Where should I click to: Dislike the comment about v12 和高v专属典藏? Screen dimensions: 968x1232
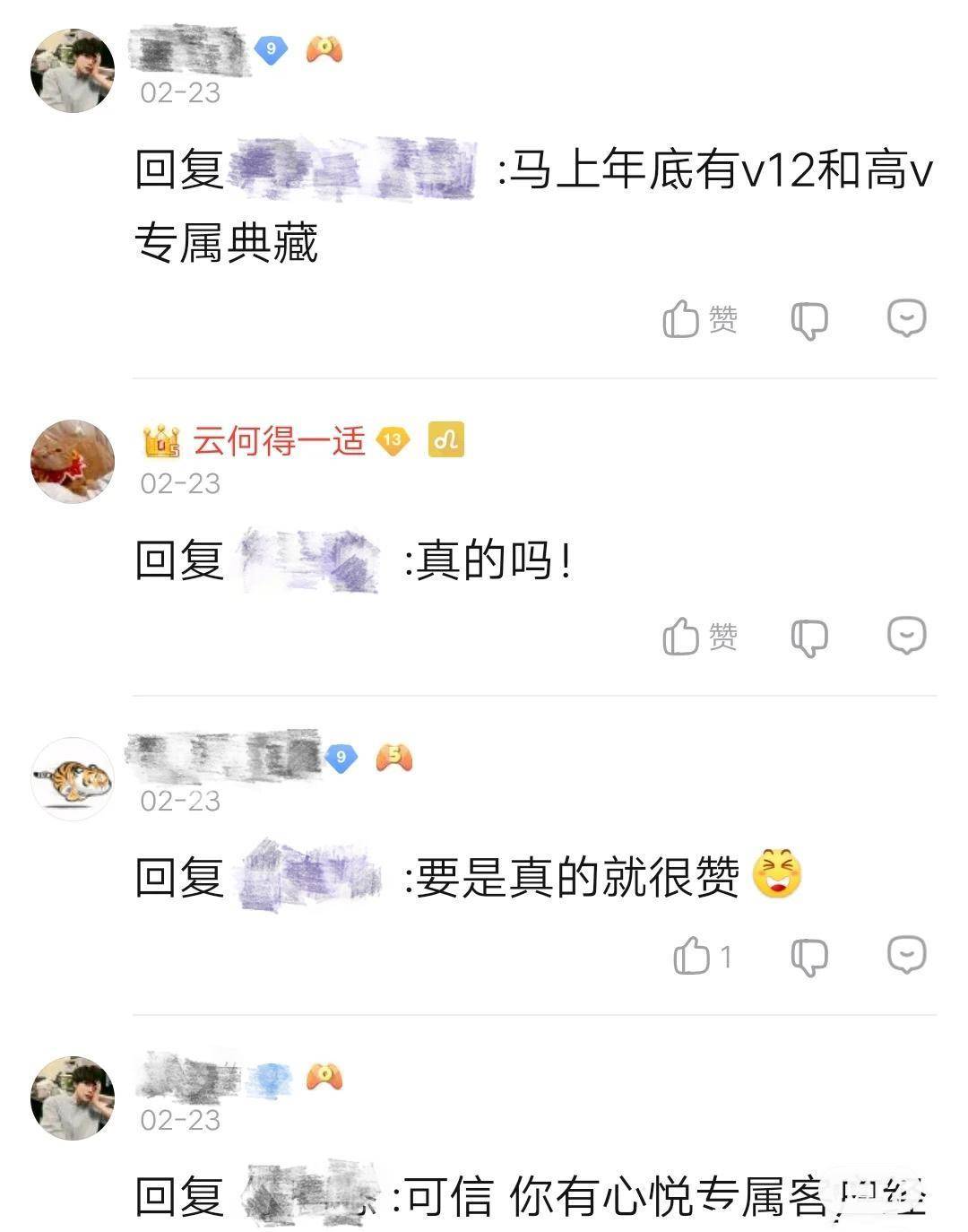tap(808, 320)
